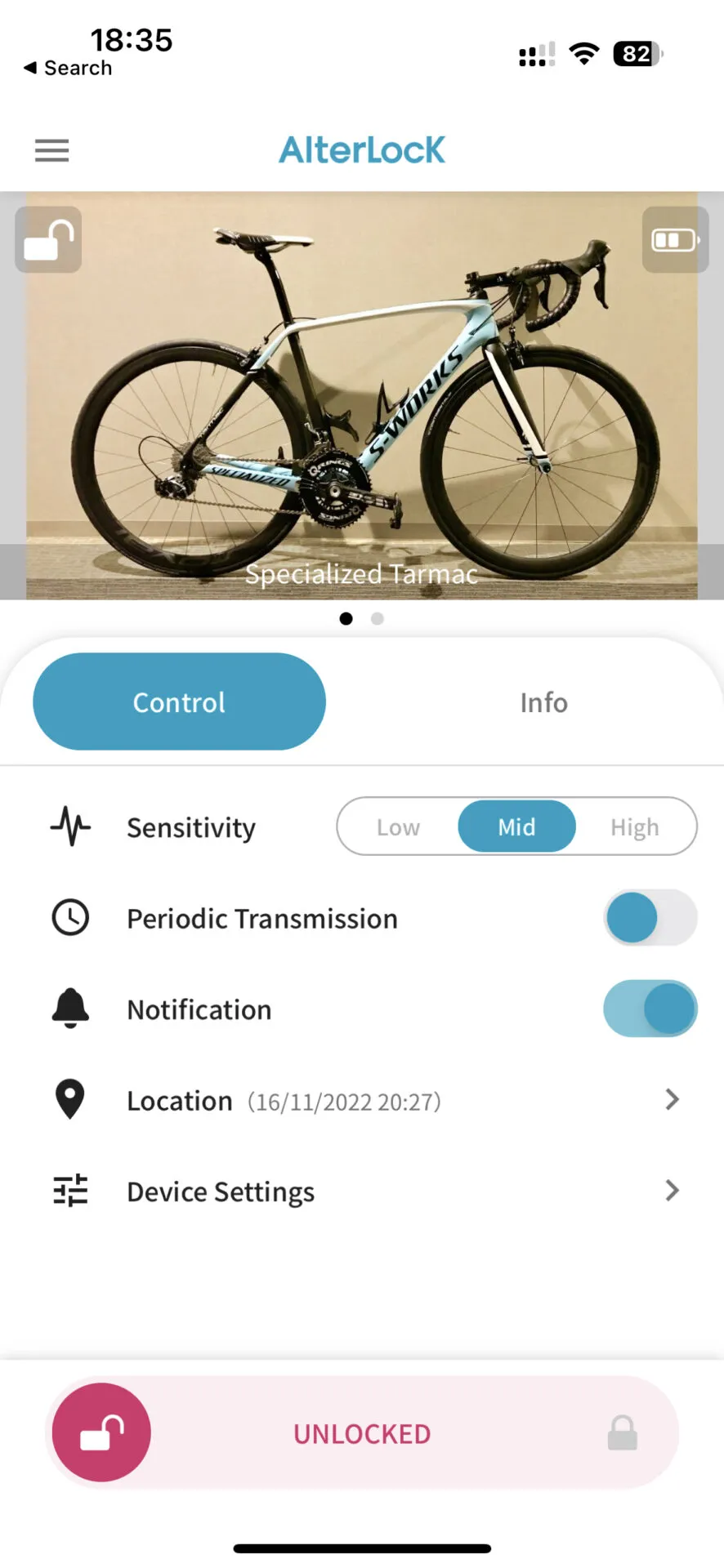Tap the unlocked padlock icon on bike photo
Image resolution: width=724 pixels, height=1568 pixels.
pos(48,240)
